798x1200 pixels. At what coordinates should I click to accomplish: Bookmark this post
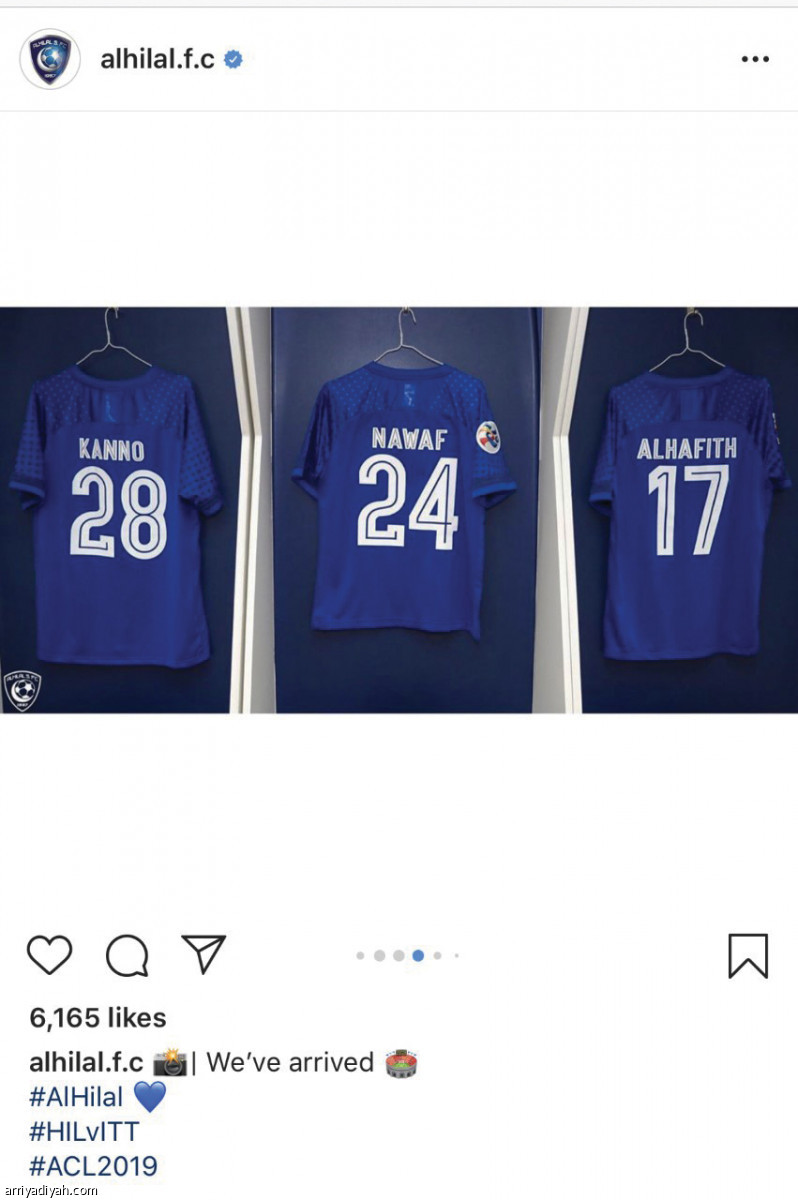[x=747, y=956]
